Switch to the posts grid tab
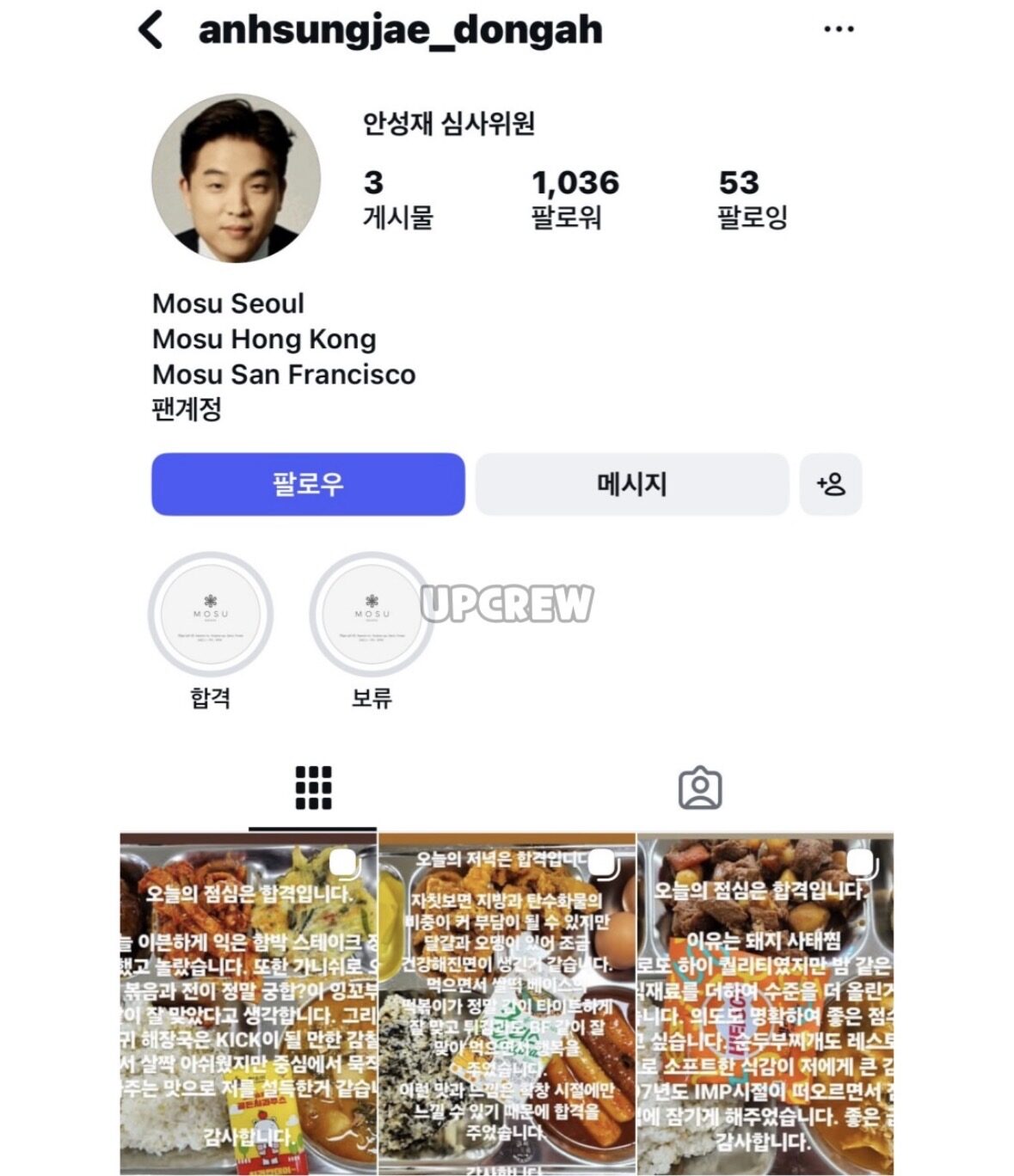1014x1176 pixels. click(x=313, y=787)
